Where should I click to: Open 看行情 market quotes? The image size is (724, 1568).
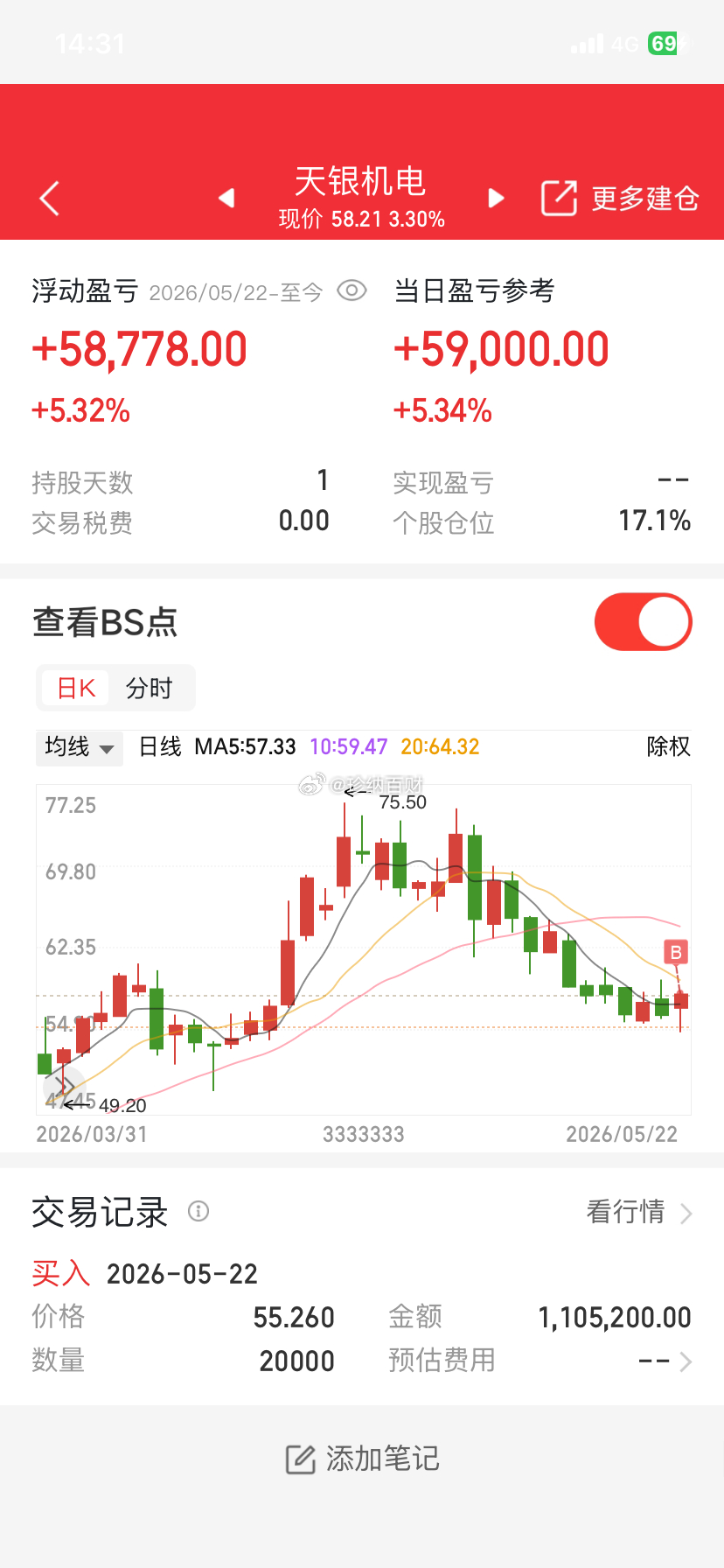point(639,1212)
